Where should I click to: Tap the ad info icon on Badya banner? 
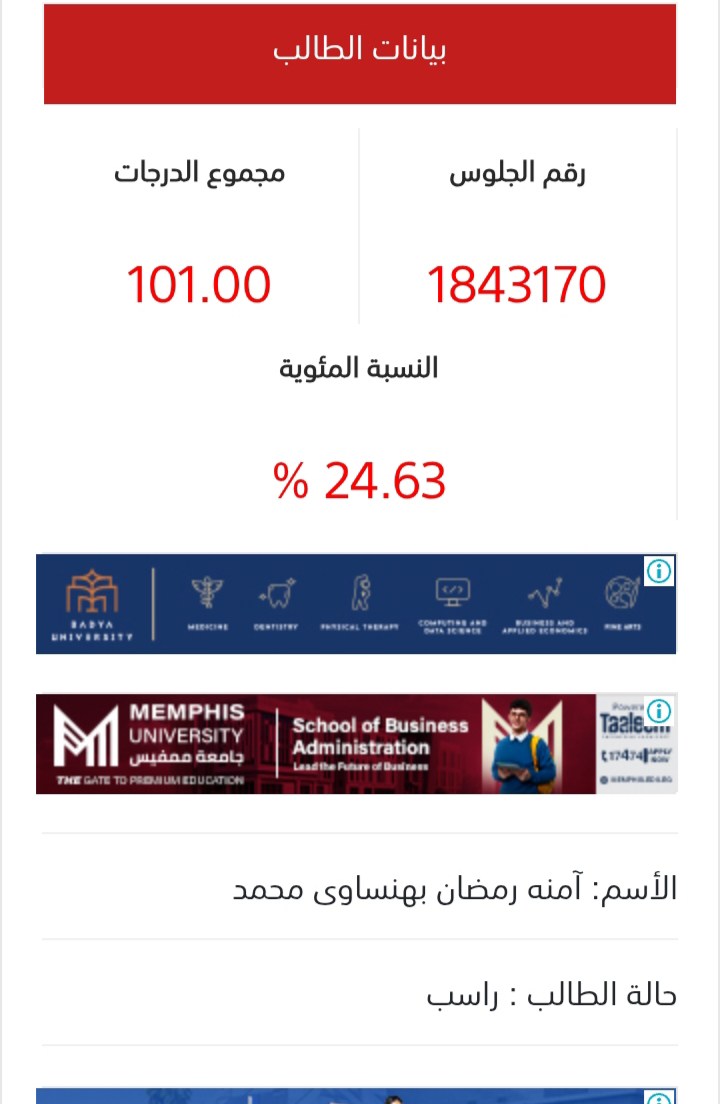(659, 571)
